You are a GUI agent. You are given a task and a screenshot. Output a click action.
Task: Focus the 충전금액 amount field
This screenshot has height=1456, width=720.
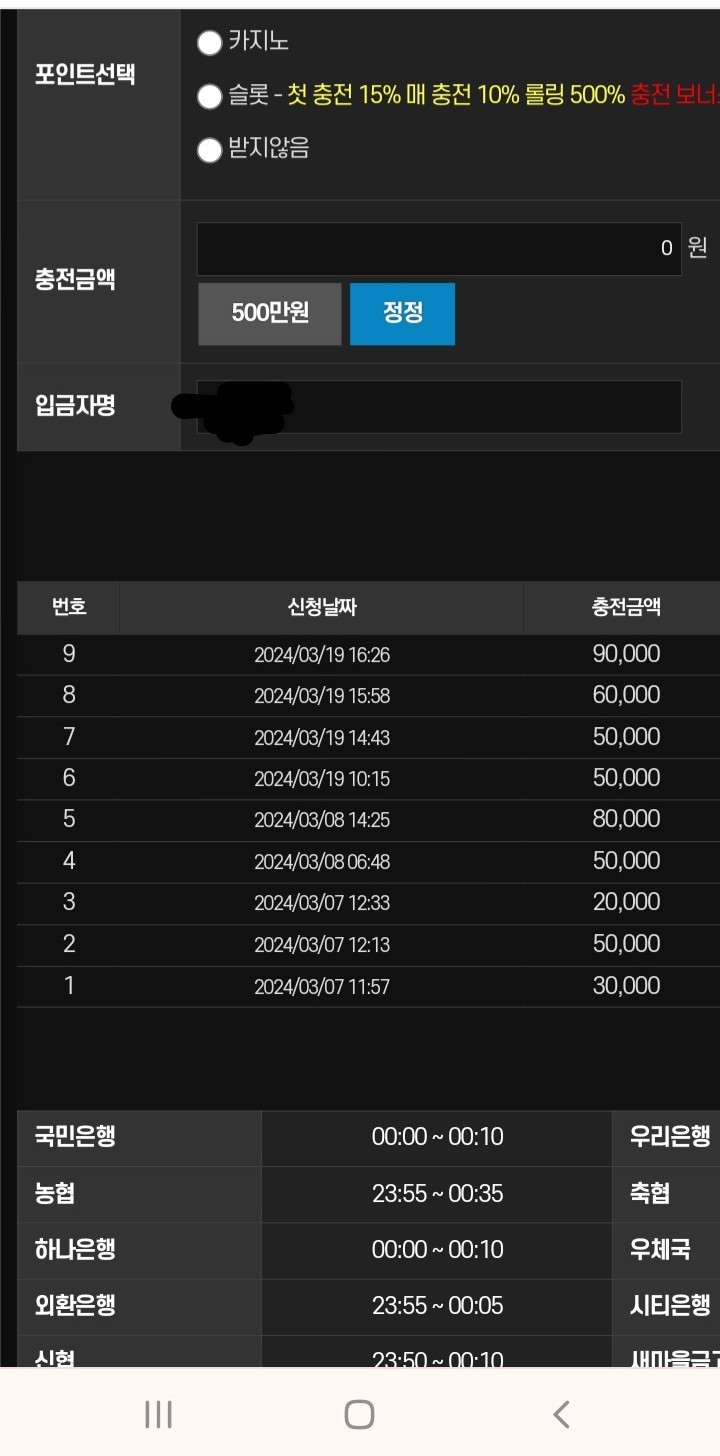tap(438, 249)
